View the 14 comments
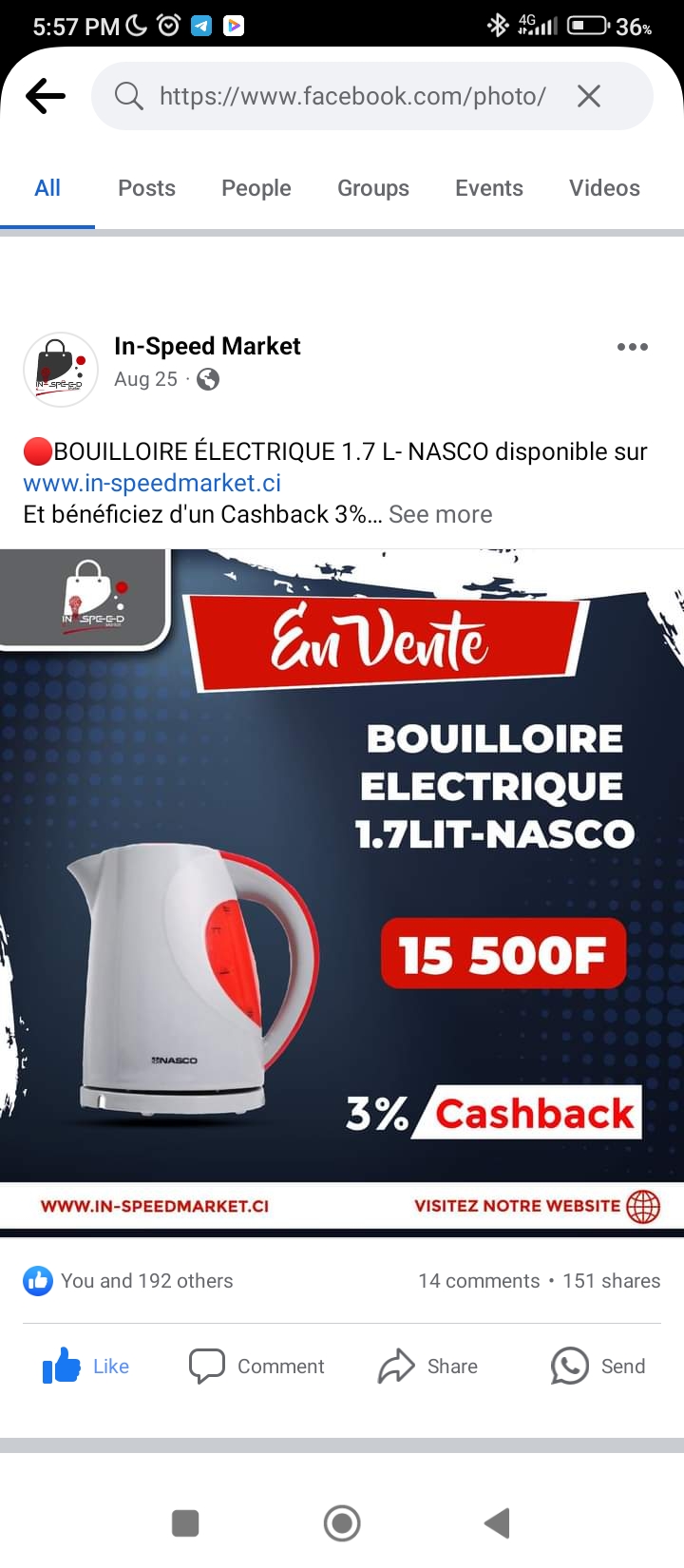The height and width of the screenshot is (1568, 684). [x=479, y=1281]
